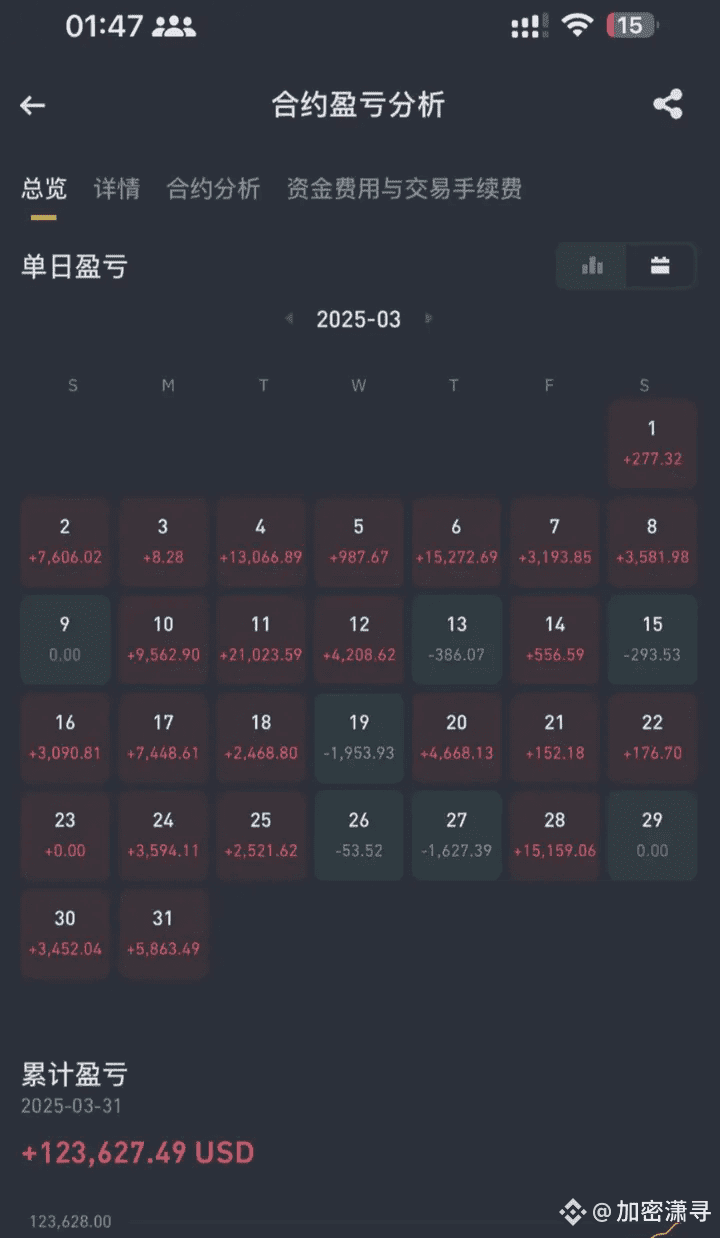Switch daily PnL to bar chart view
Screen dimensions: 720x1238
click(592, 266)
